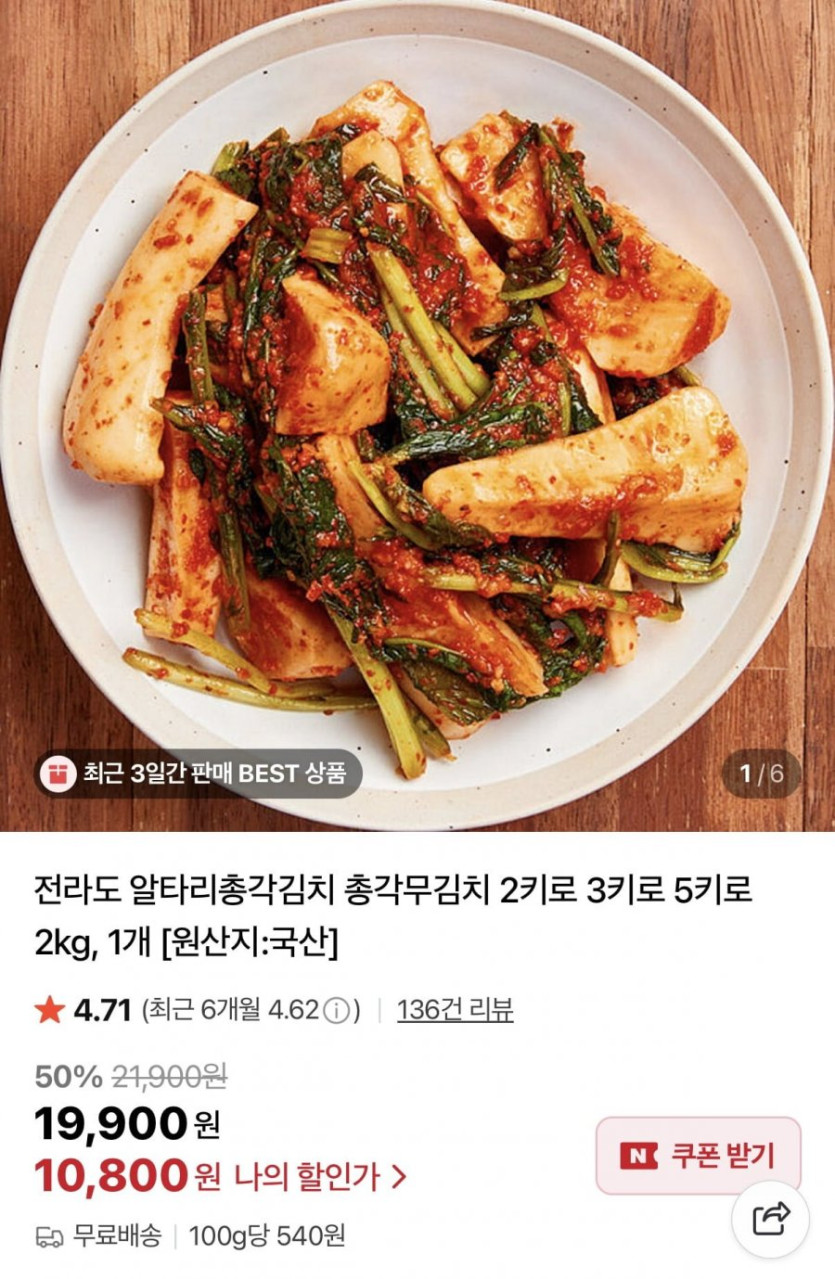This screenshot has height=1279, width=835.
Task: Open the 136건 리뷰 reviews link
Action: pos(455,1010)
